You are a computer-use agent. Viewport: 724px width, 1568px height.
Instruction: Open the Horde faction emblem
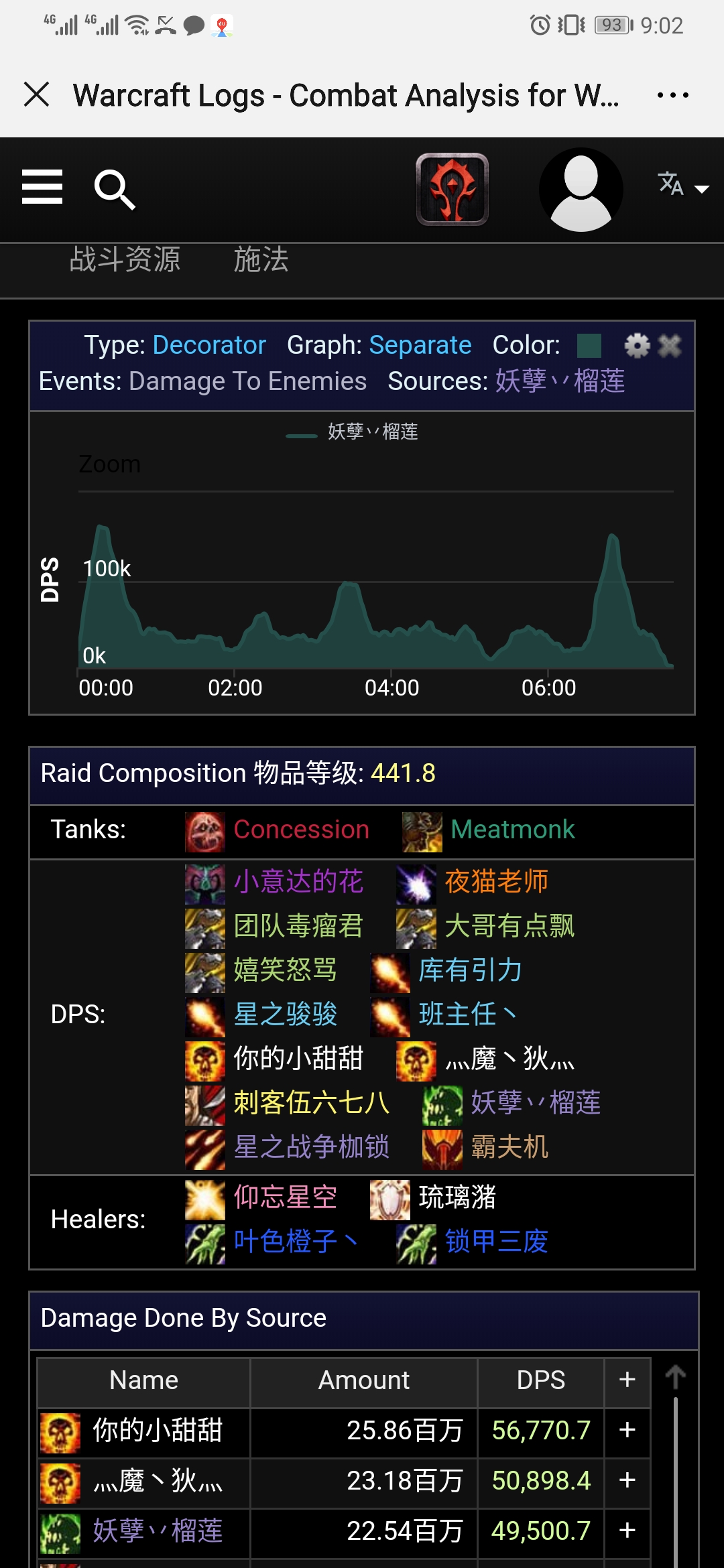[452, 189]
